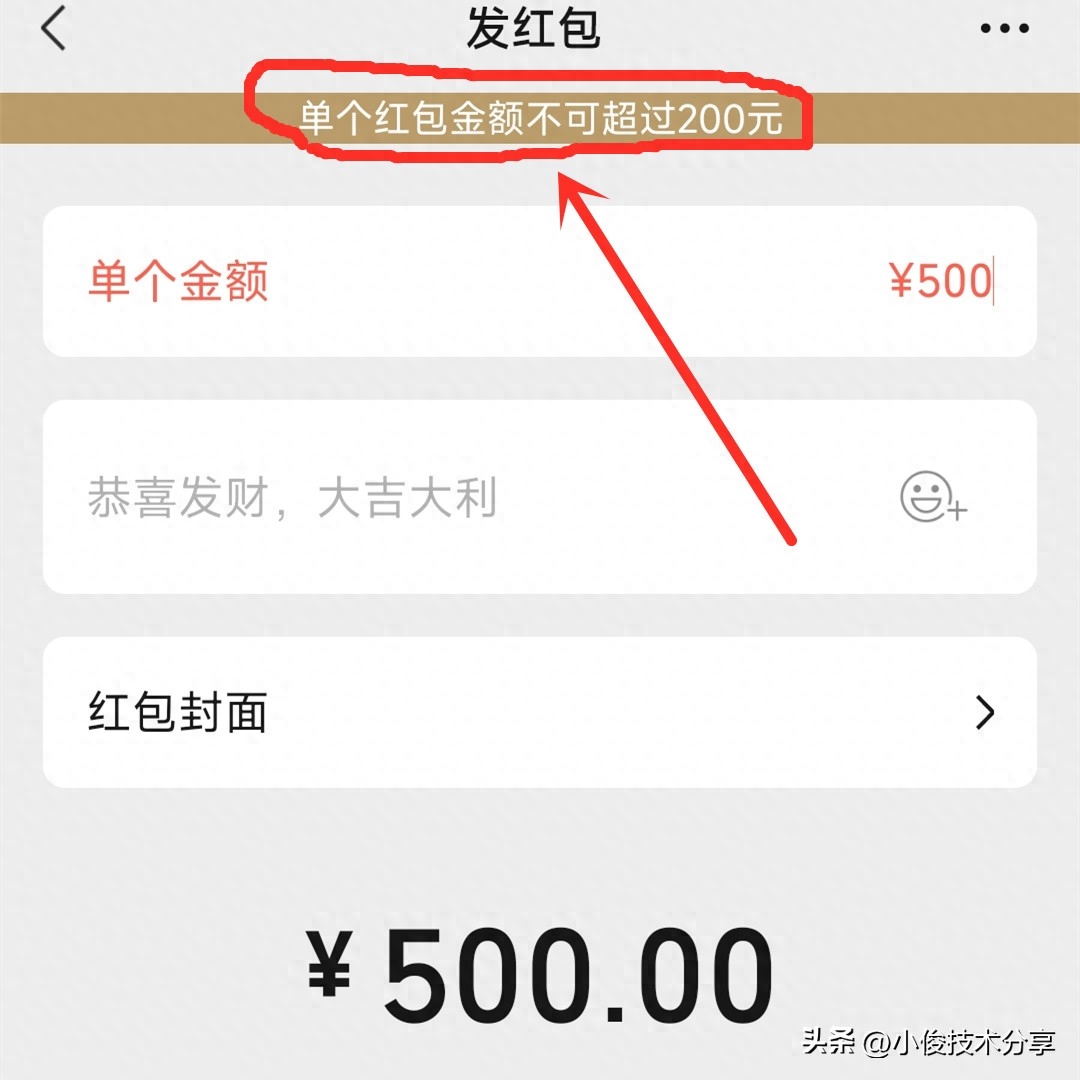
Task: Open the 红包封面 cover selection
Action: [x=539, y=712]
